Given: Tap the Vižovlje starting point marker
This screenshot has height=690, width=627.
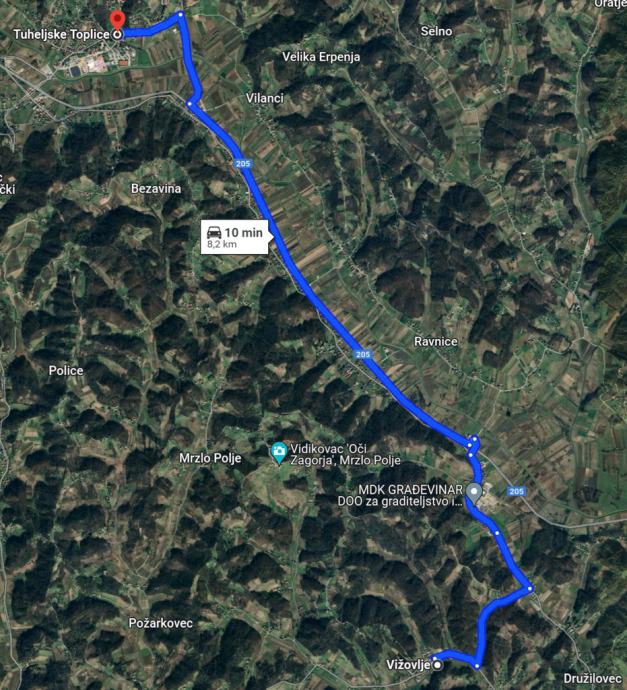Looking at the screenshot, I should [437, 664].
